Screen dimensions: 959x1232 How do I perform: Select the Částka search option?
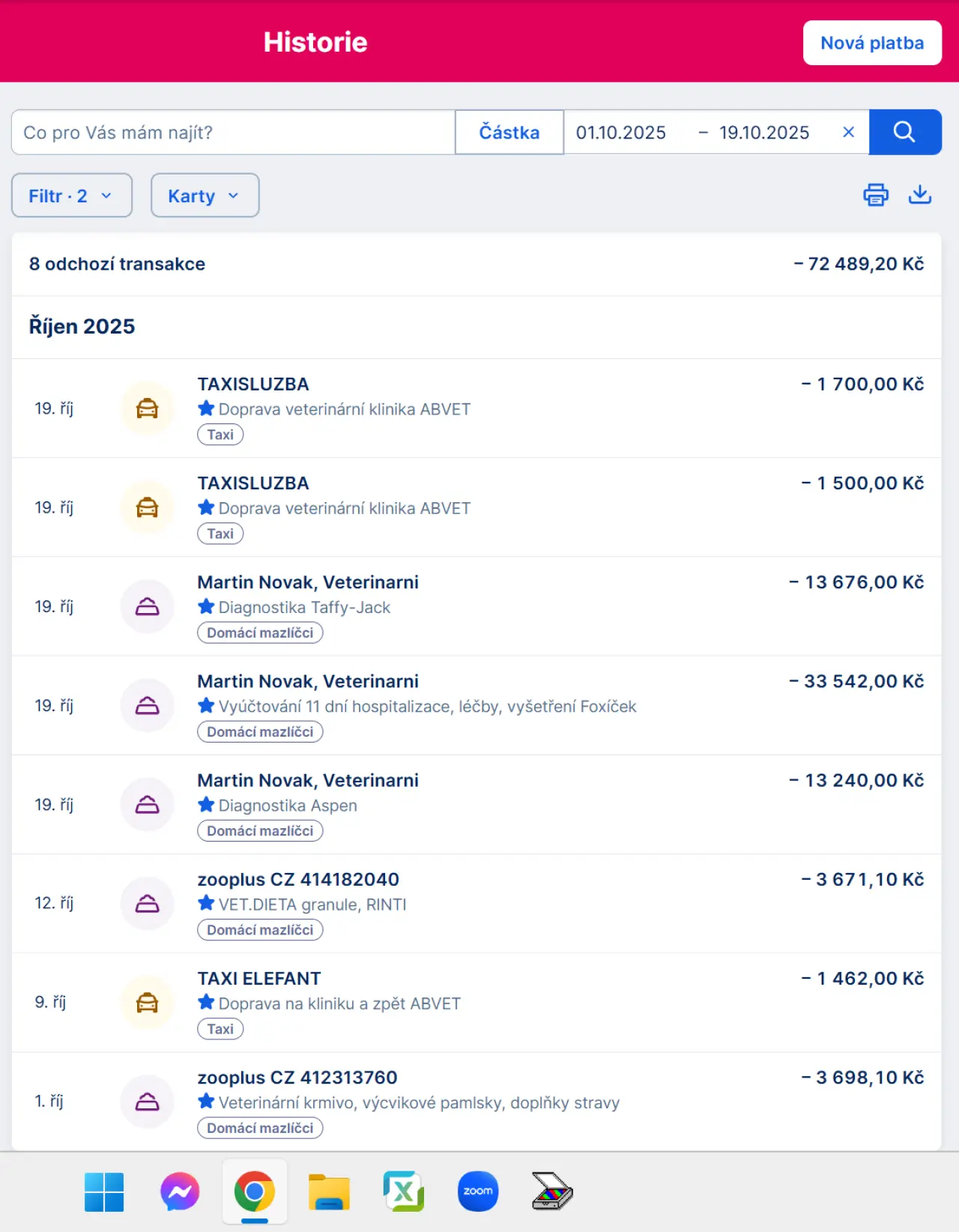509,133
